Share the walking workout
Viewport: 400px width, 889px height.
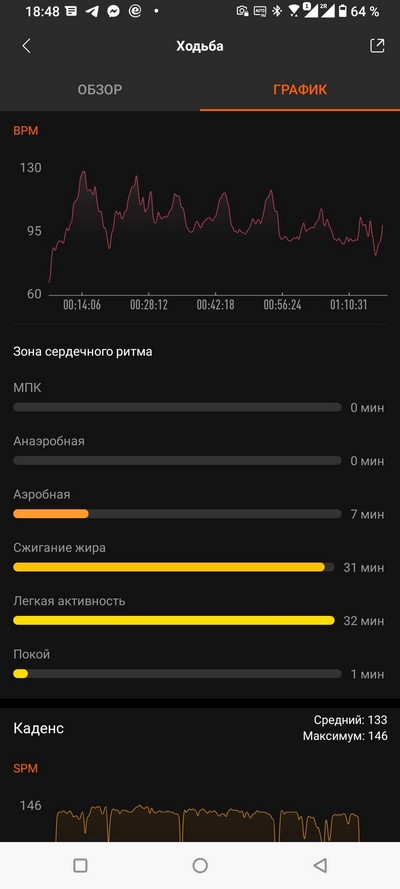coord(377,46)
